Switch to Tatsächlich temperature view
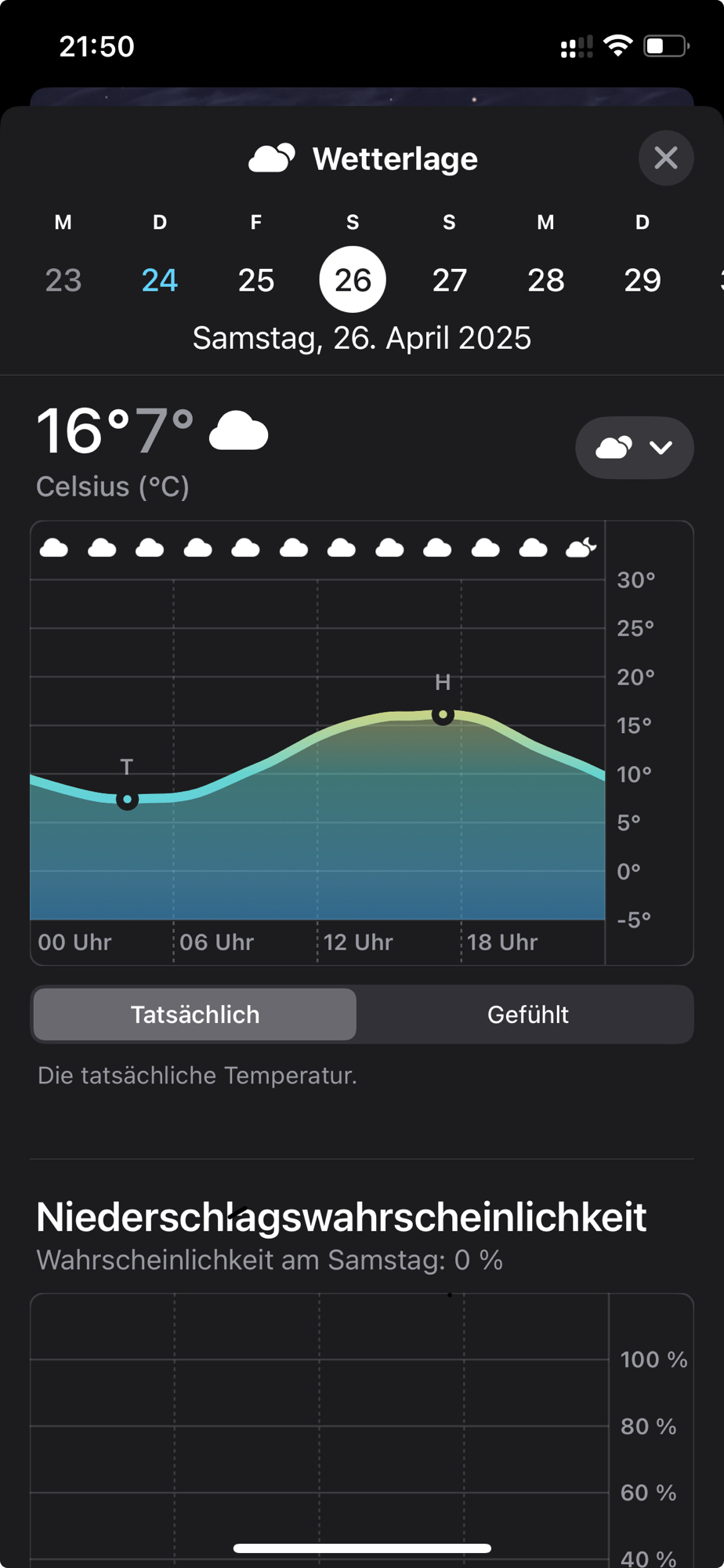 tap(195, 1014)
